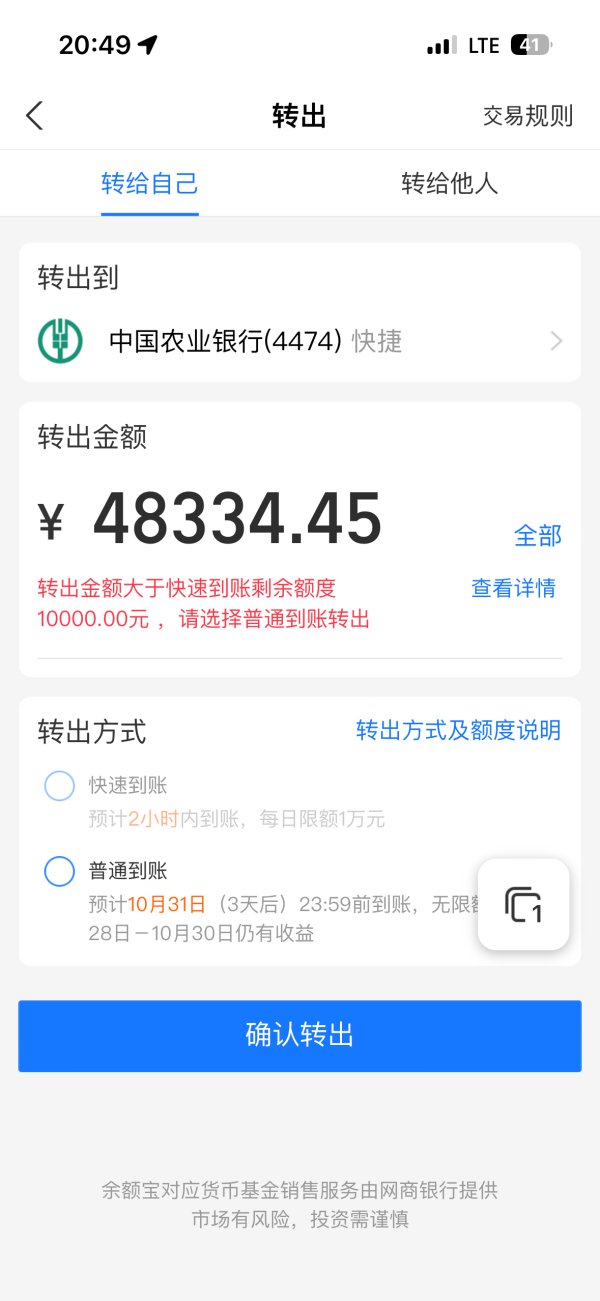This screenshot has width=600, height=1301.
Task: Confirm transfer with 确认转出 button
Action: 300,1035
